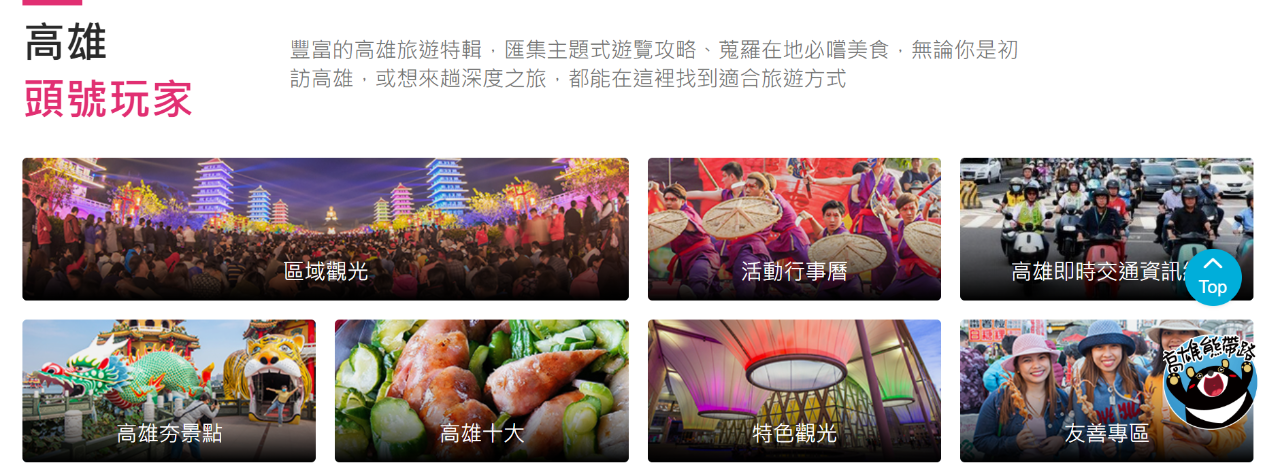Jump back to top with Top button
Viewport: 1280px width, 463px height.
pos(1213,277)
